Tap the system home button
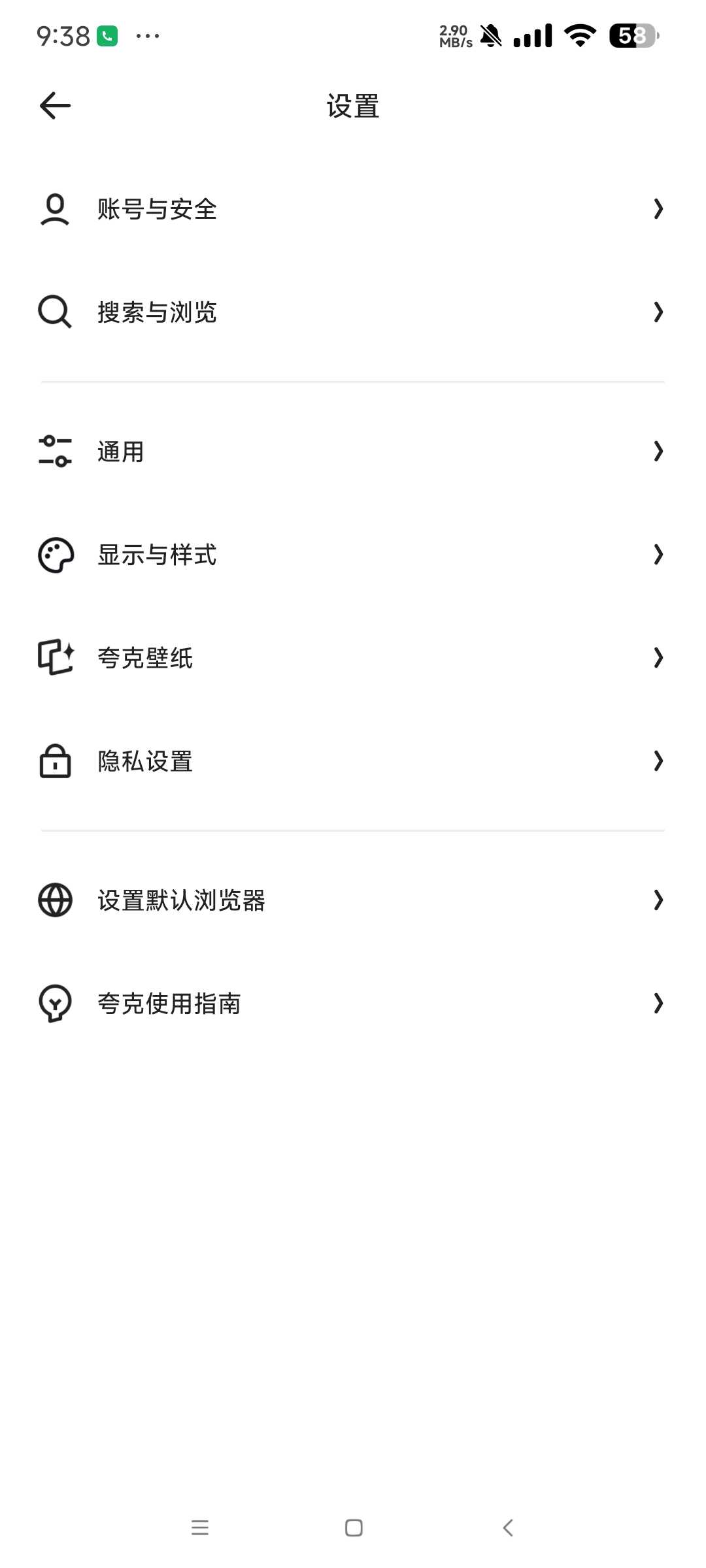Screen dimensions: 706x1568 [354, 1527]
